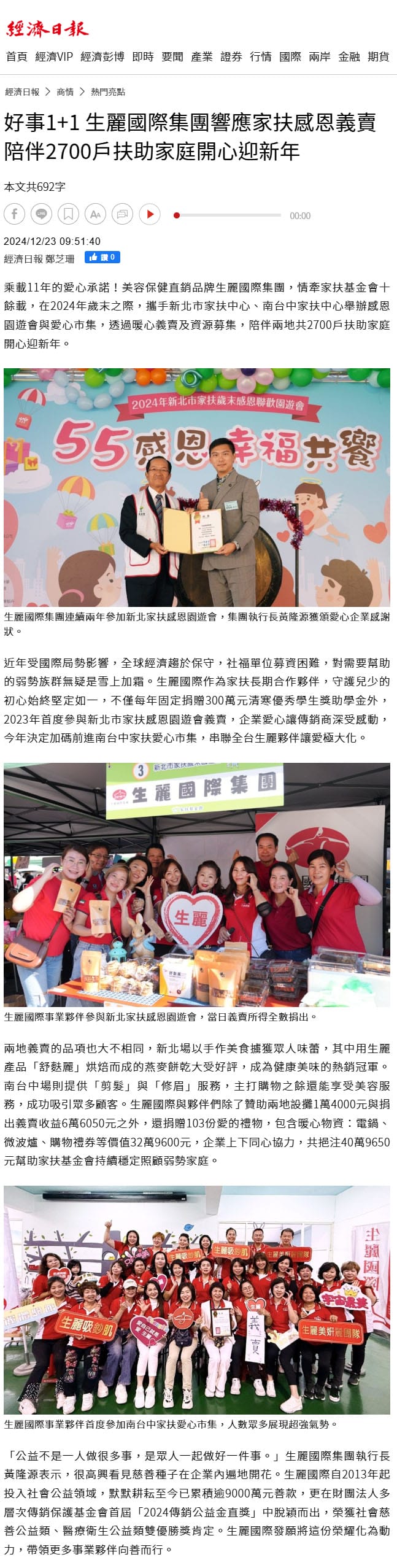Go to the 產業 section

[202, 56]
